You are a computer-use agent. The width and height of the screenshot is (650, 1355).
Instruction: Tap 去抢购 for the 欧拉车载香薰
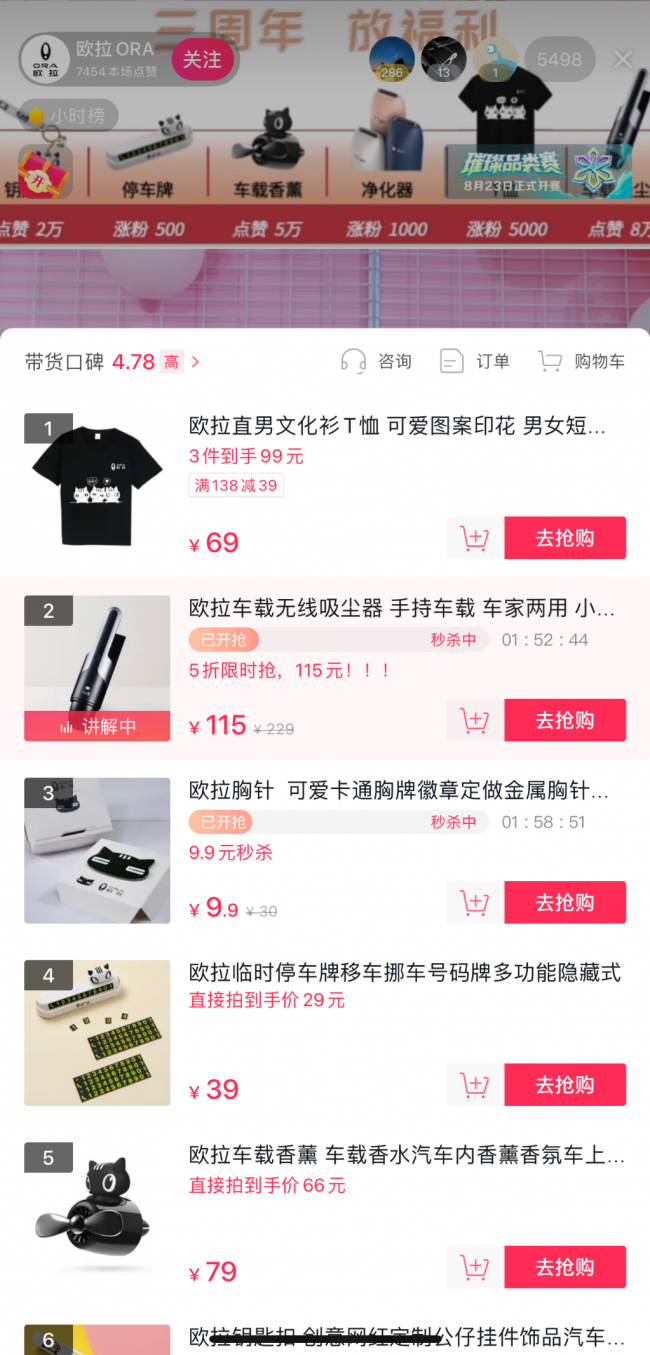(565, 1267)
